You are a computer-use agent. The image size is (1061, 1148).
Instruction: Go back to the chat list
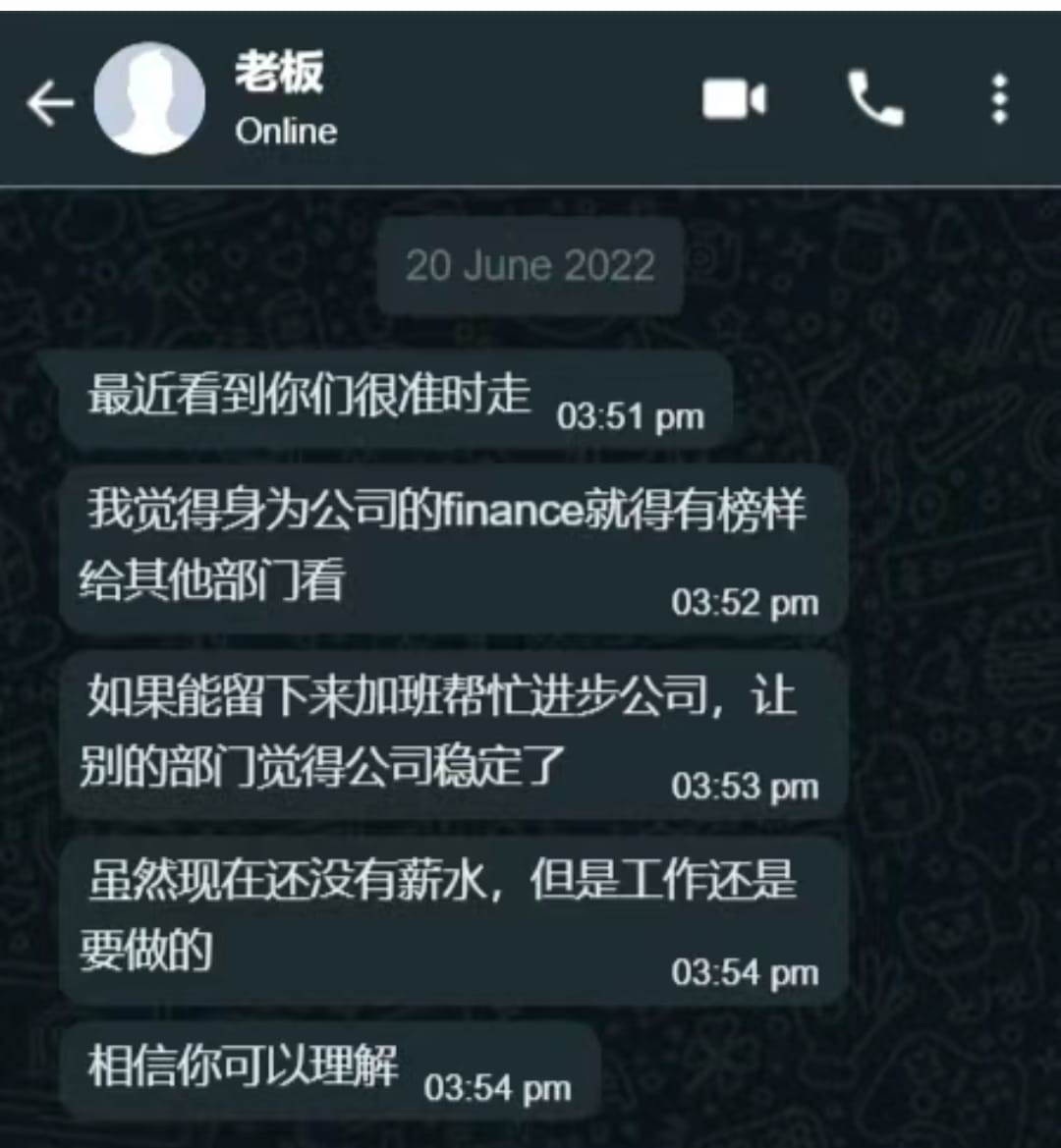[49, 102]
